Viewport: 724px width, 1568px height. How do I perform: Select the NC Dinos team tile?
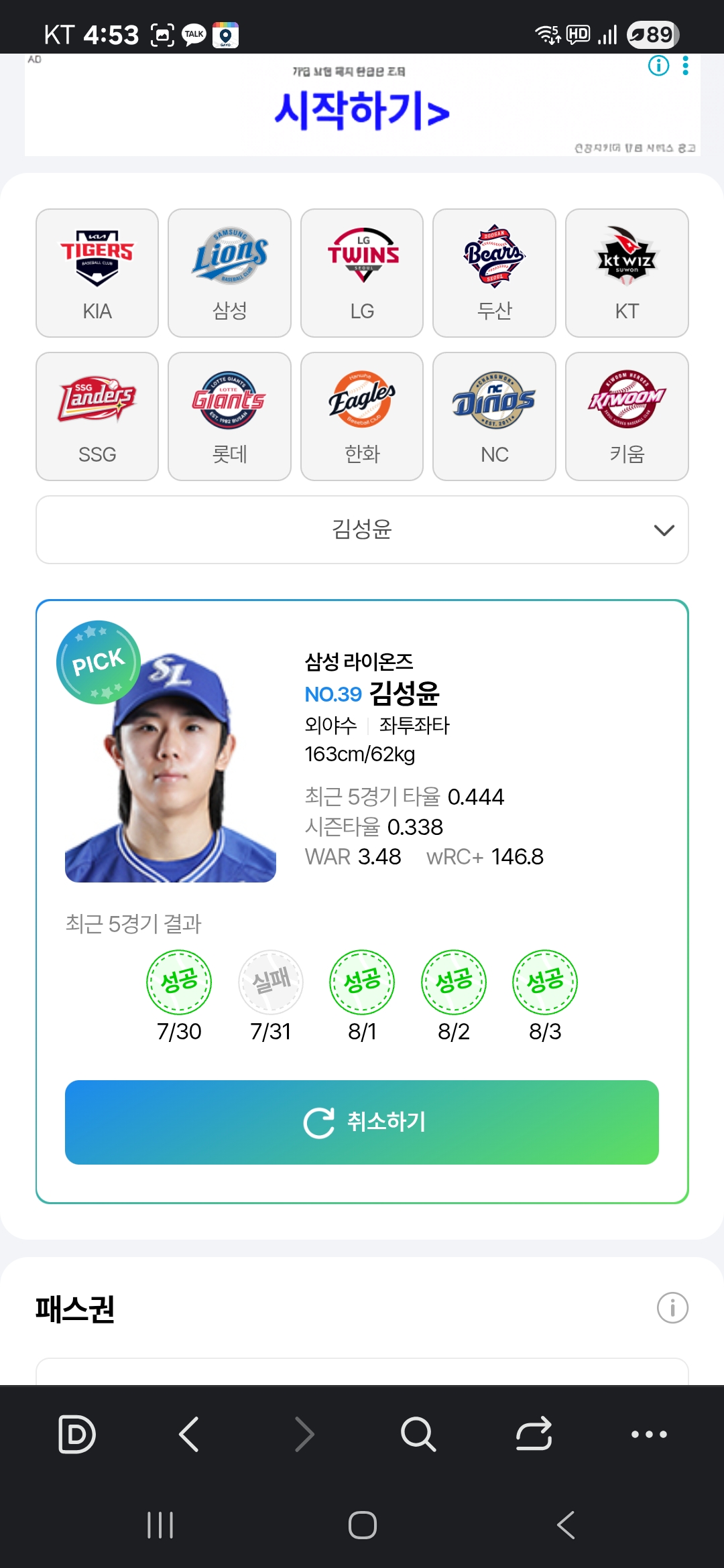pyautogui.click(x=494, y=416)
